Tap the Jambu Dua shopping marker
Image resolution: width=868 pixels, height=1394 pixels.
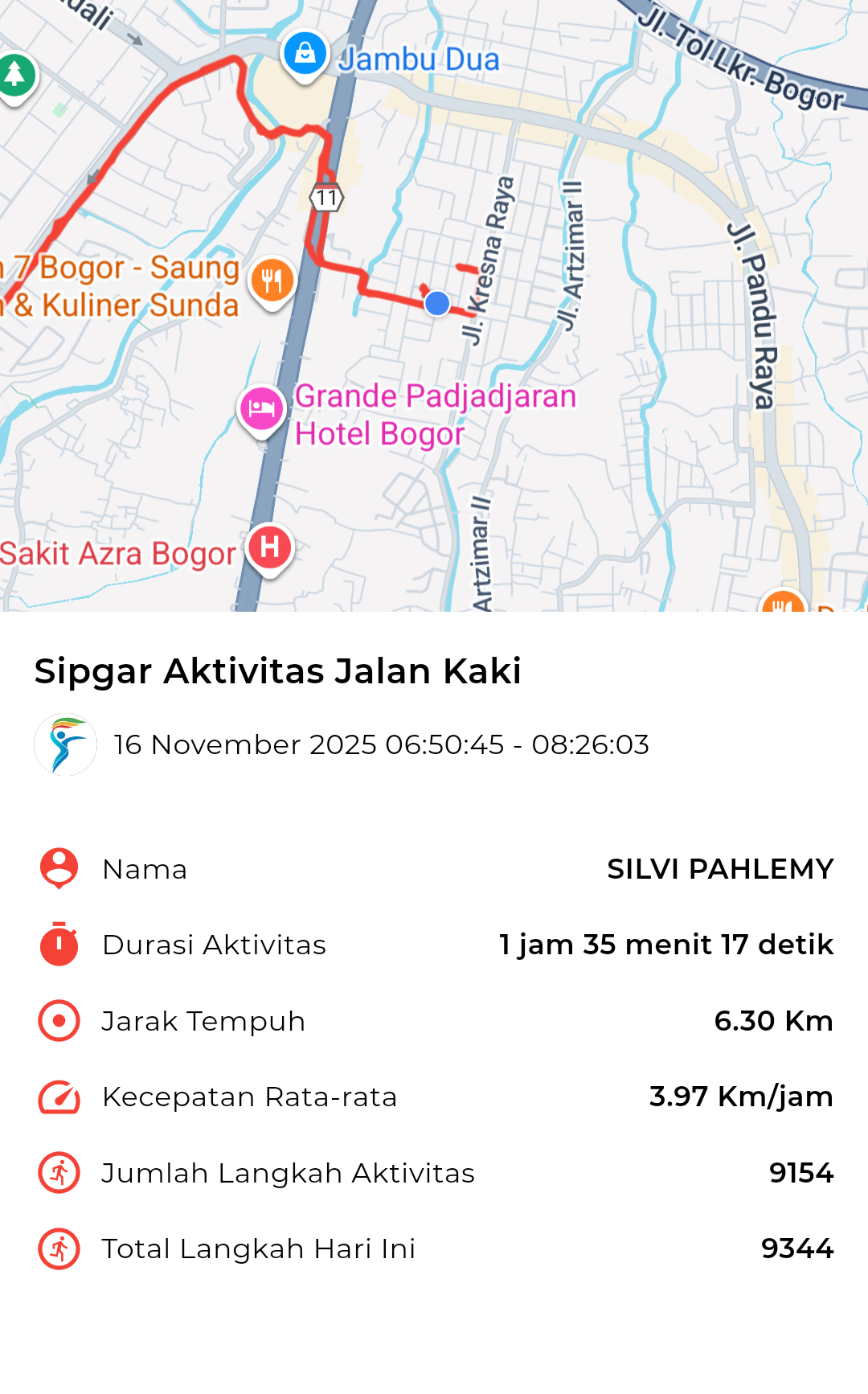click(305, 55)
